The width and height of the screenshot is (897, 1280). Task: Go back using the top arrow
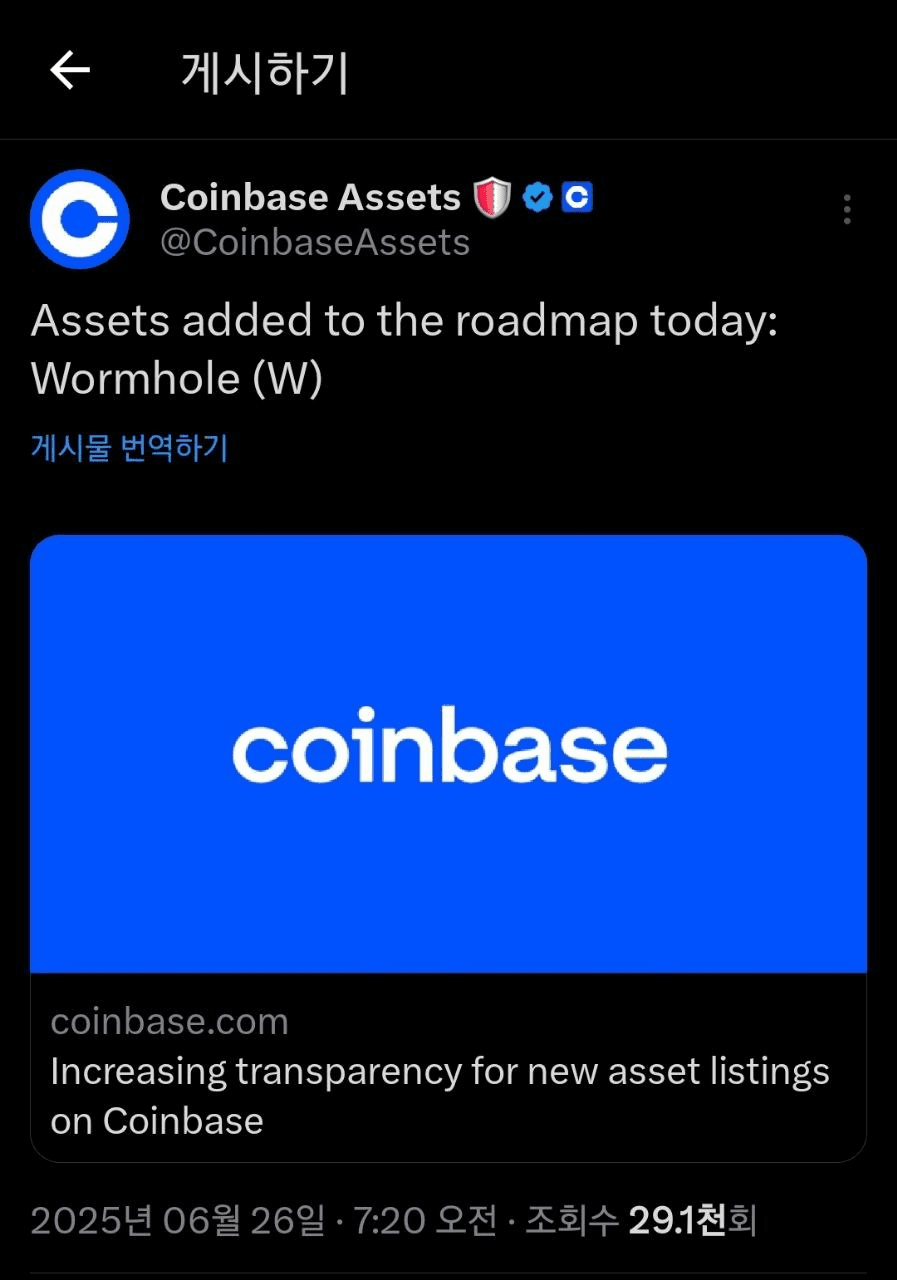[70, 71]
